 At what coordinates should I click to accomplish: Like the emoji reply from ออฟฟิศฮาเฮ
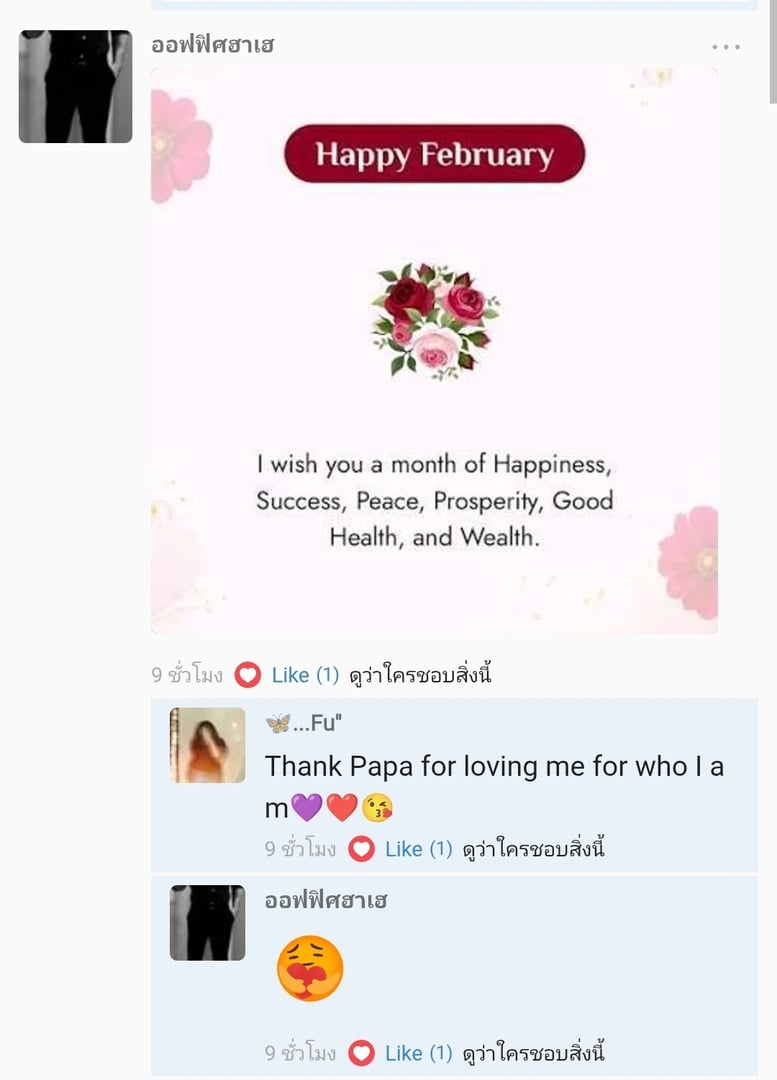[x=403, y=1053]
